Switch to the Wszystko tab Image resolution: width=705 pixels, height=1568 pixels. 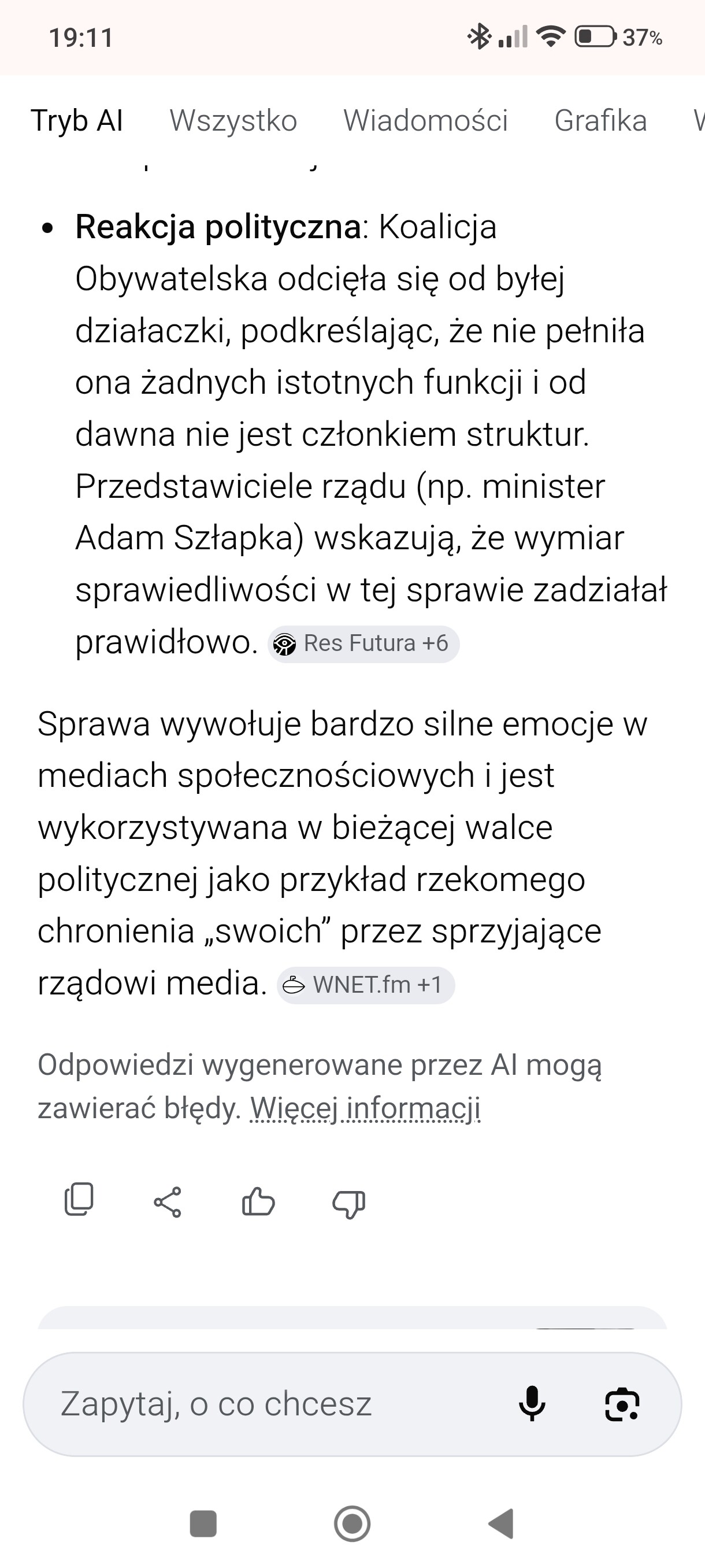(x=233, y=120)
